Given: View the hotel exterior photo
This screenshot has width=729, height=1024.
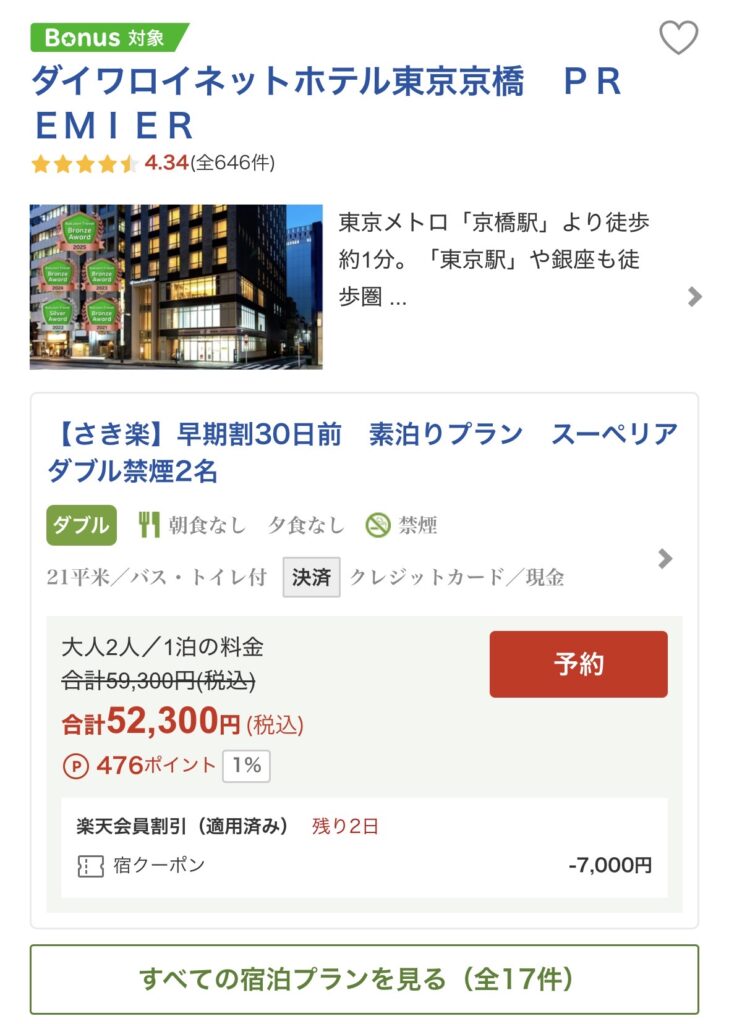Looking at the screenshot, I should click(176, 287).
